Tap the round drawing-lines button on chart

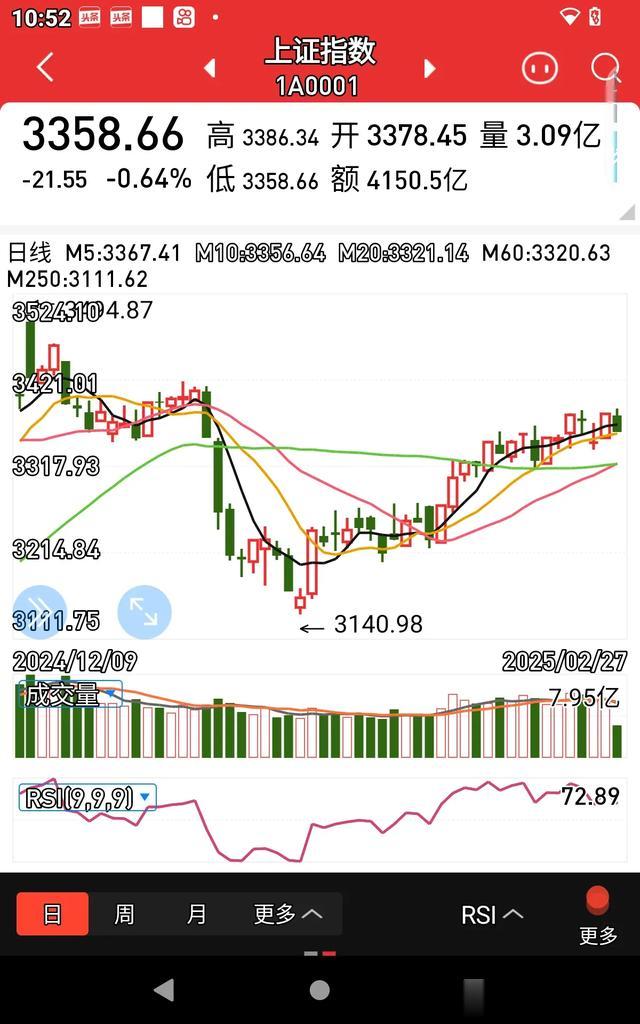click(x=40, y=612)
